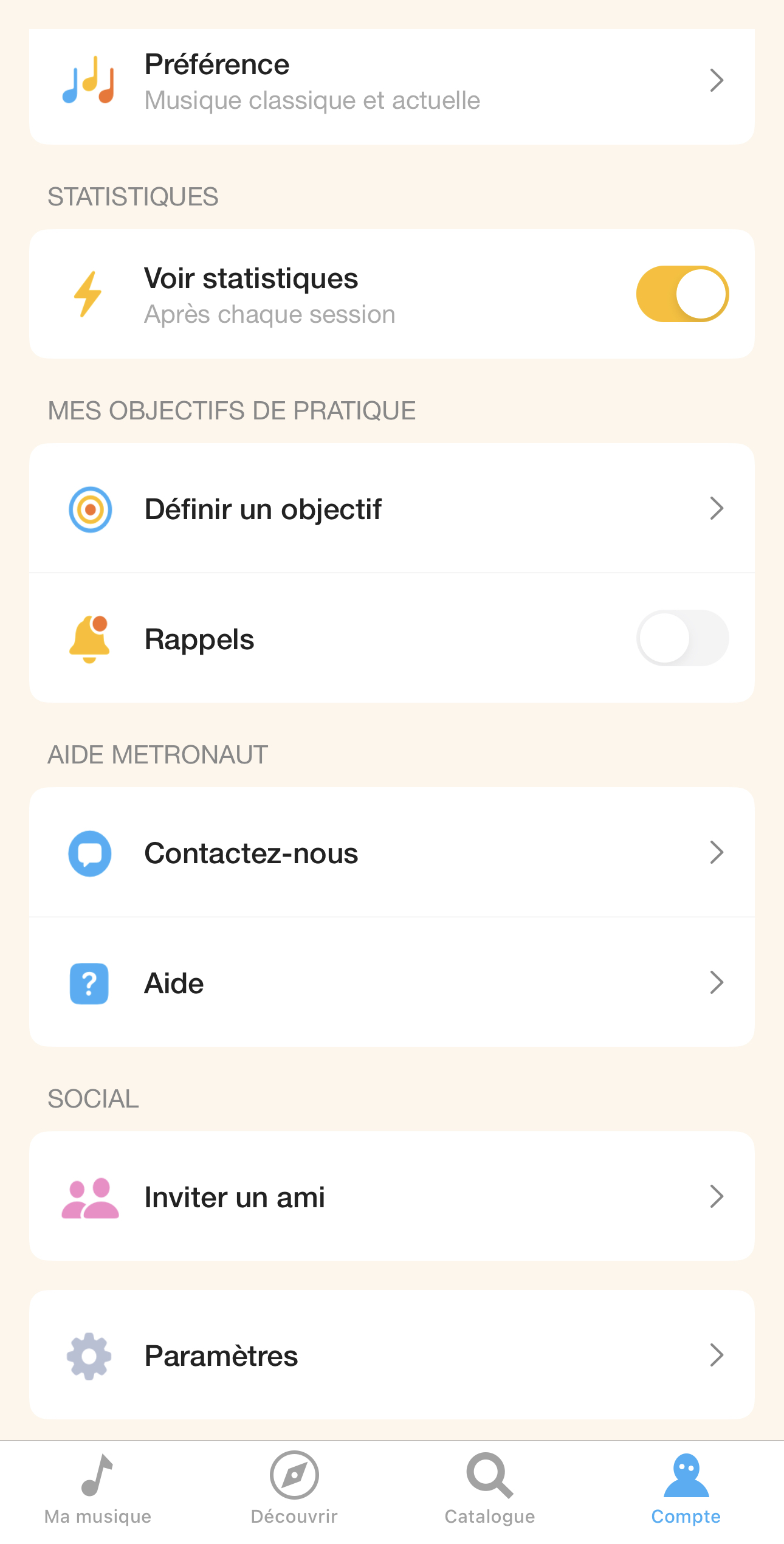Screen dimensions: 784x1544
Task: Open Définir un objectif
Action: click(x=392, y=508)
